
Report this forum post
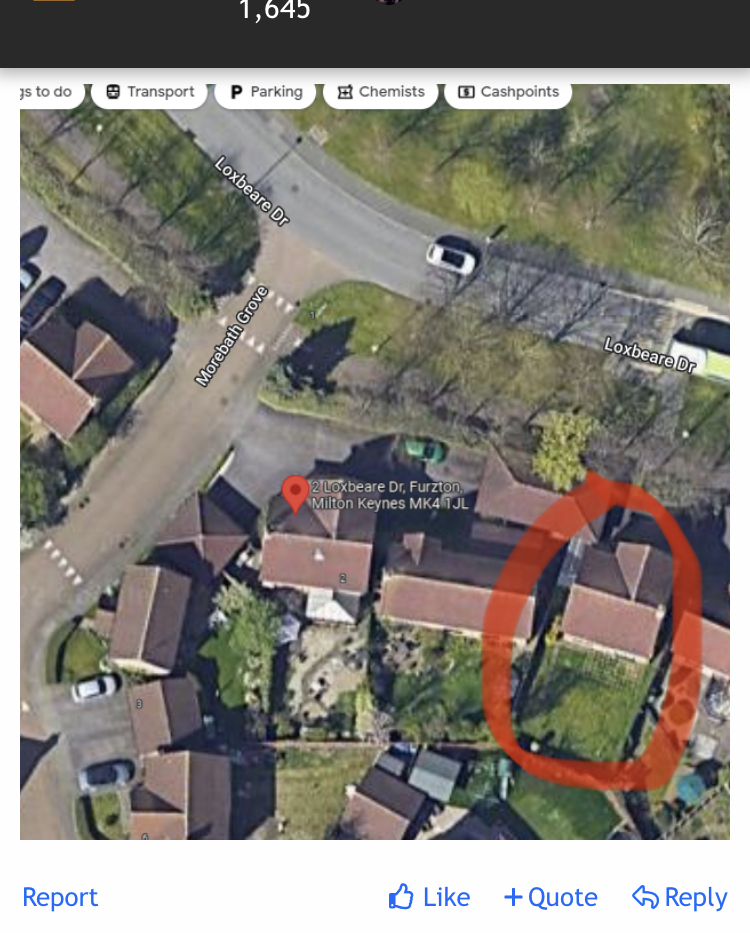pyautogui.click(x=60, y=897)
